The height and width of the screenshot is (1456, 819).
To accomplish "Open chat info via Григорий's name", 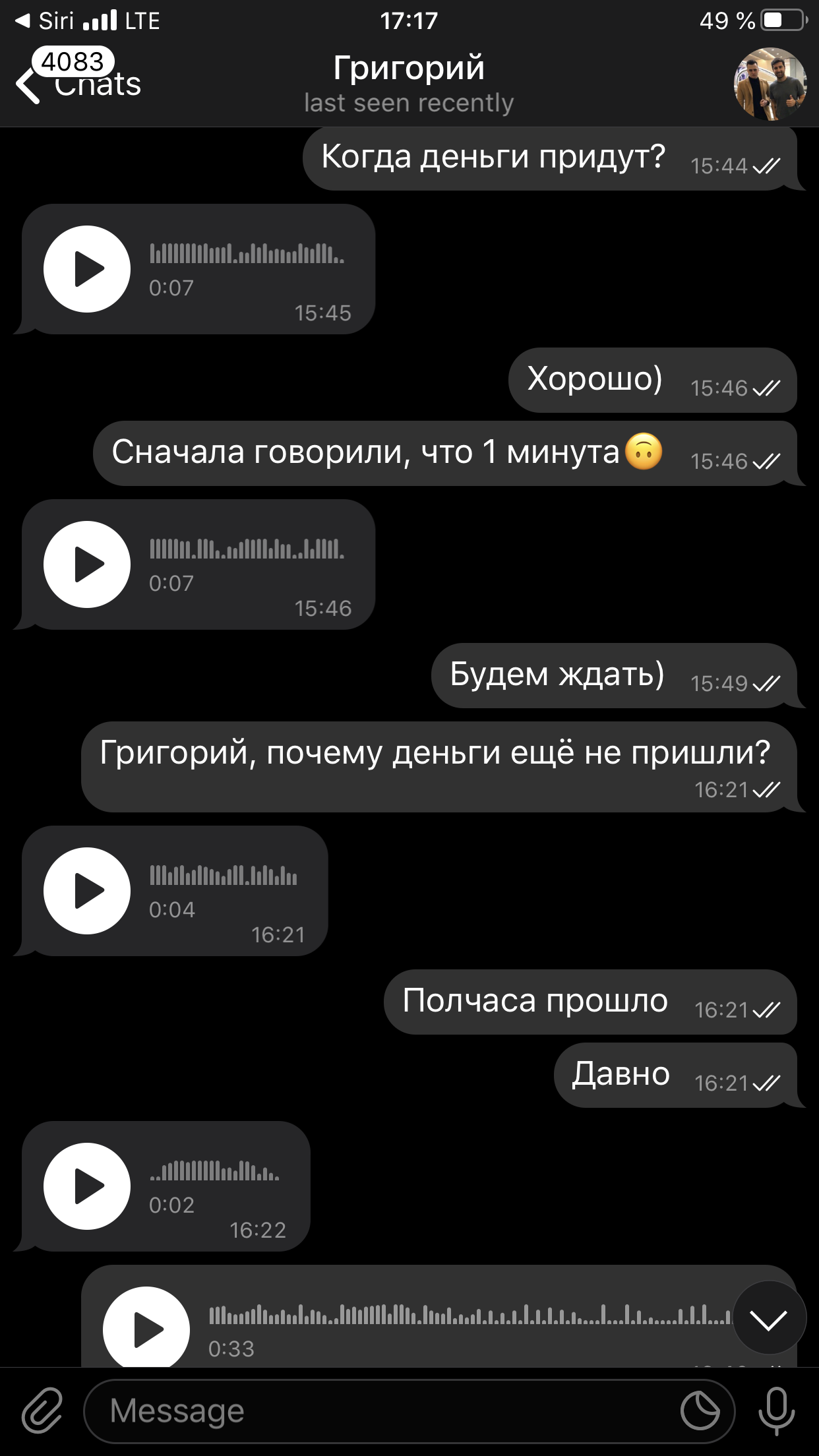I will click(409, 68).
